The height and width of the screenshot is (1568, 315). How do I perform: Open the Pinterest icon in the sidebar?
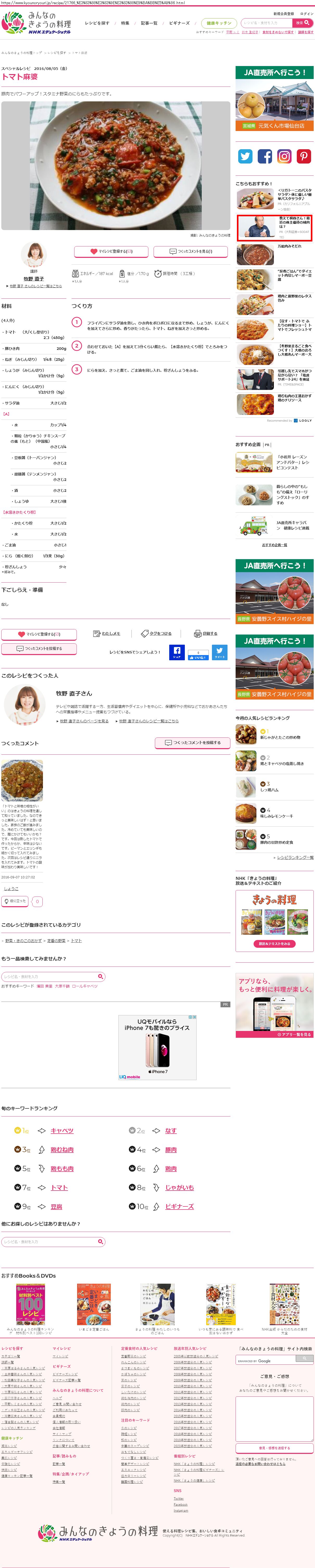pyautogui.click(x=304, y=156)
